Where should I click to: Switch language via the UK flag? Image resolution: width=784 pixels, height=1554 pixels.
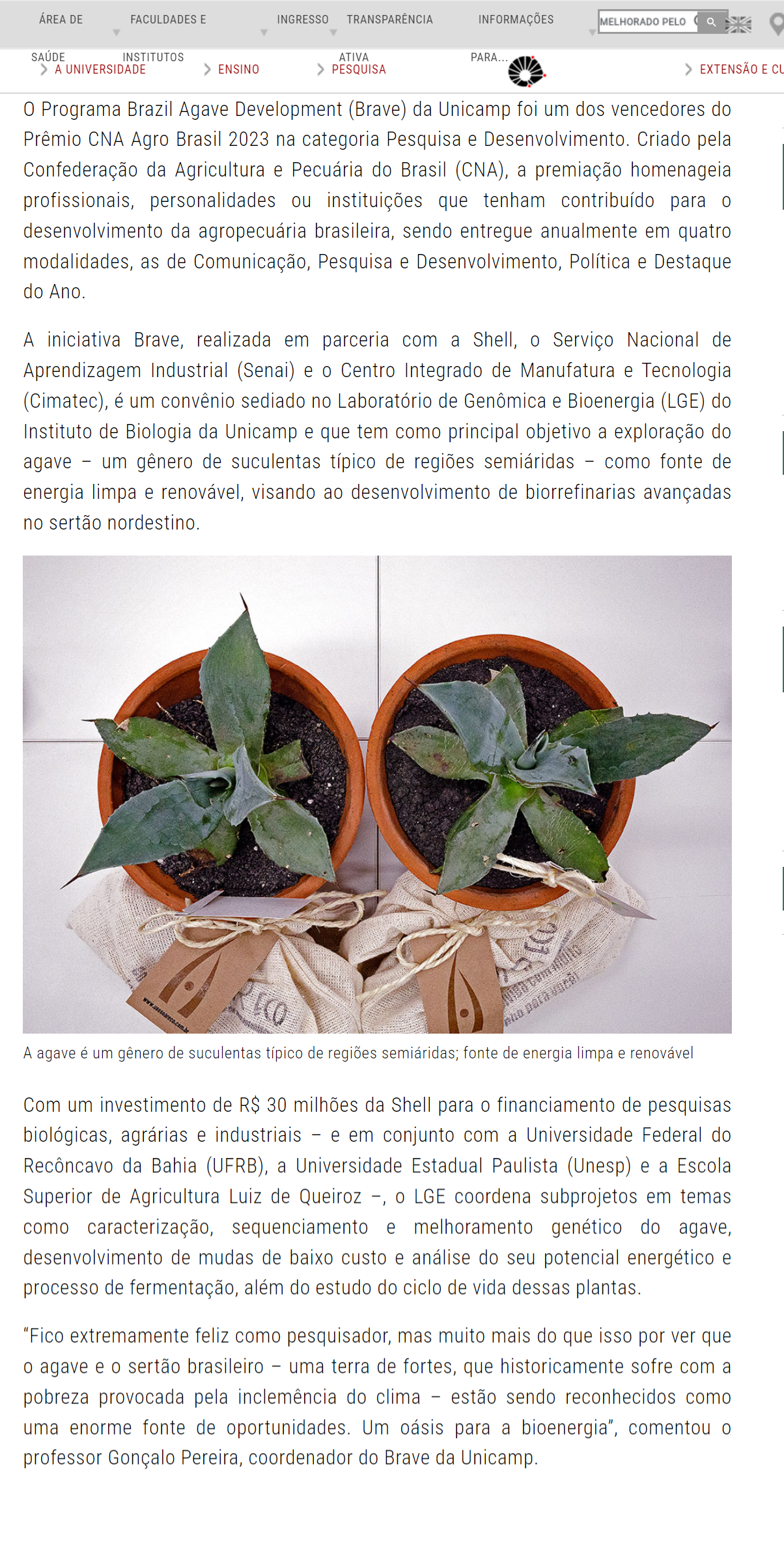pyautogui.click(x=738, y=24)
